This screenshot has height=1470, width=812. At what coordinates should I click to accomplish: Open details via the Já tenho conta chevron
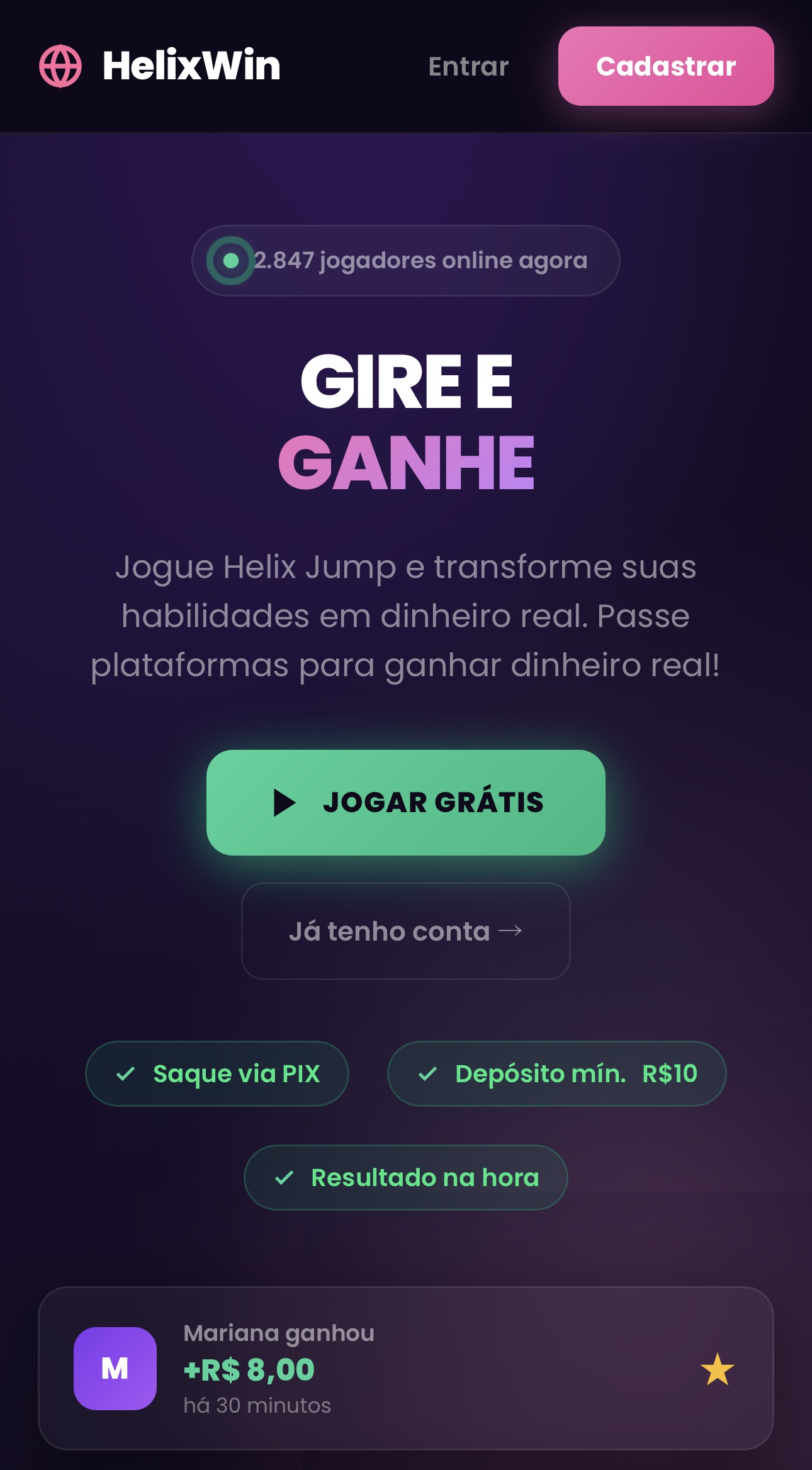511,932
